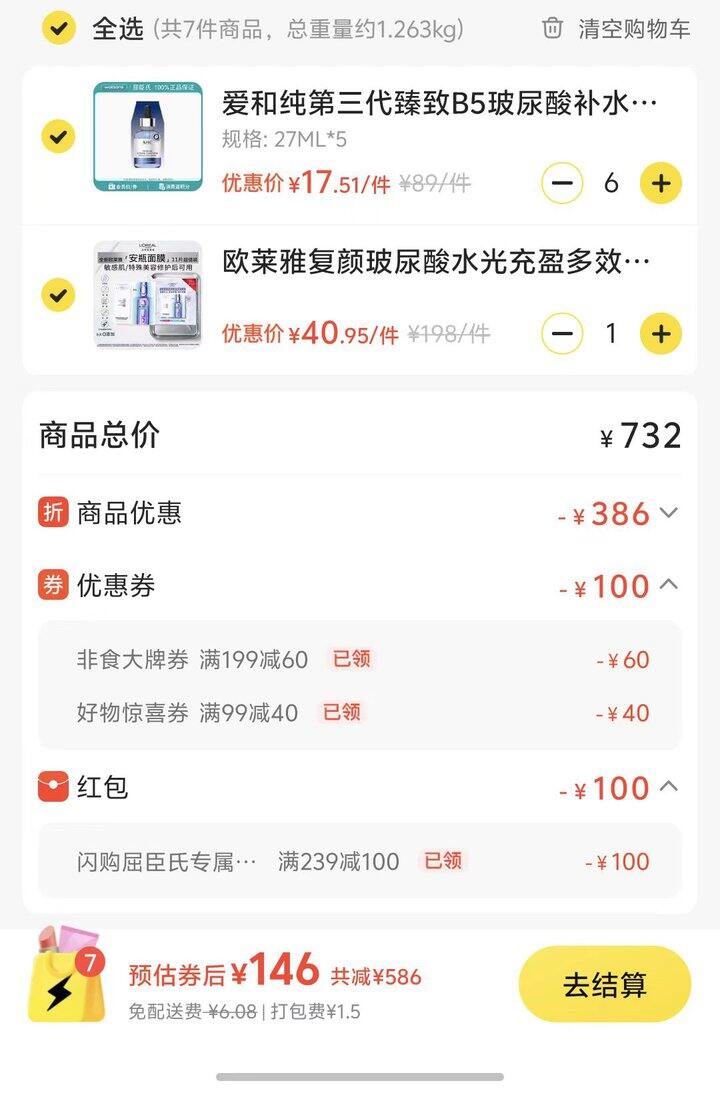Uncheck the 欧莱雅复颜玻尿酸 item
The width and height of the screenshot is (720, 1095).
(x=59, y=295)
